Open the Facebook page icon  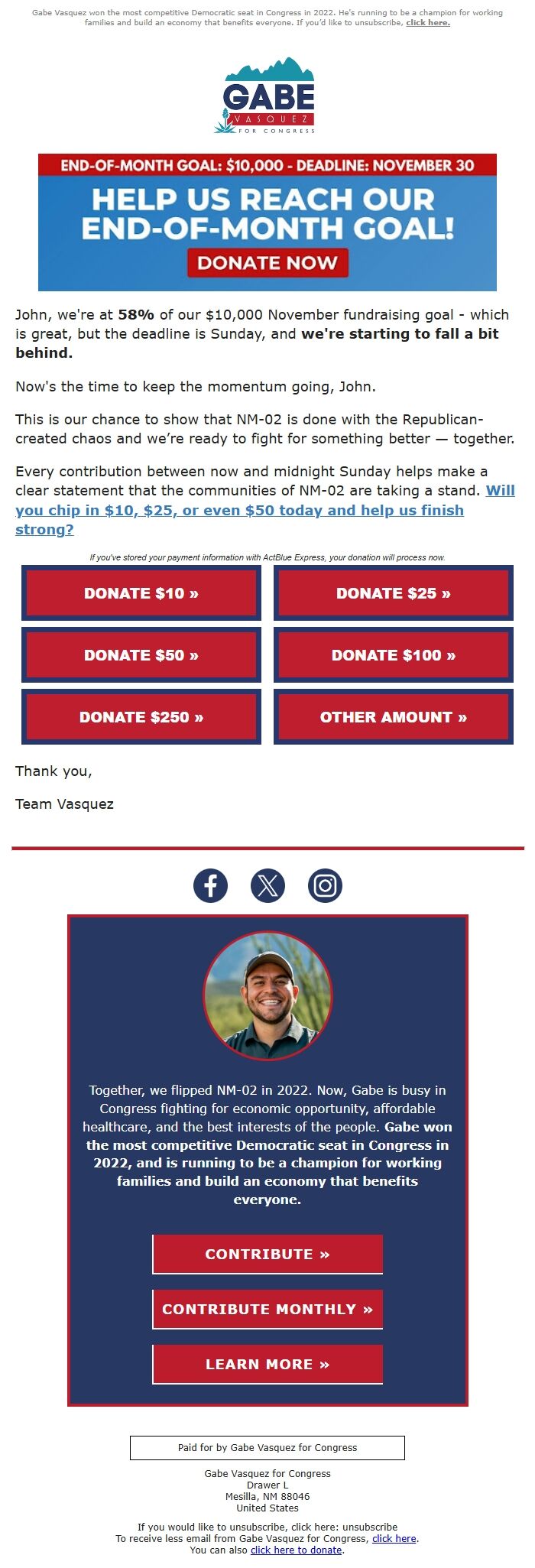pos(210,886)
